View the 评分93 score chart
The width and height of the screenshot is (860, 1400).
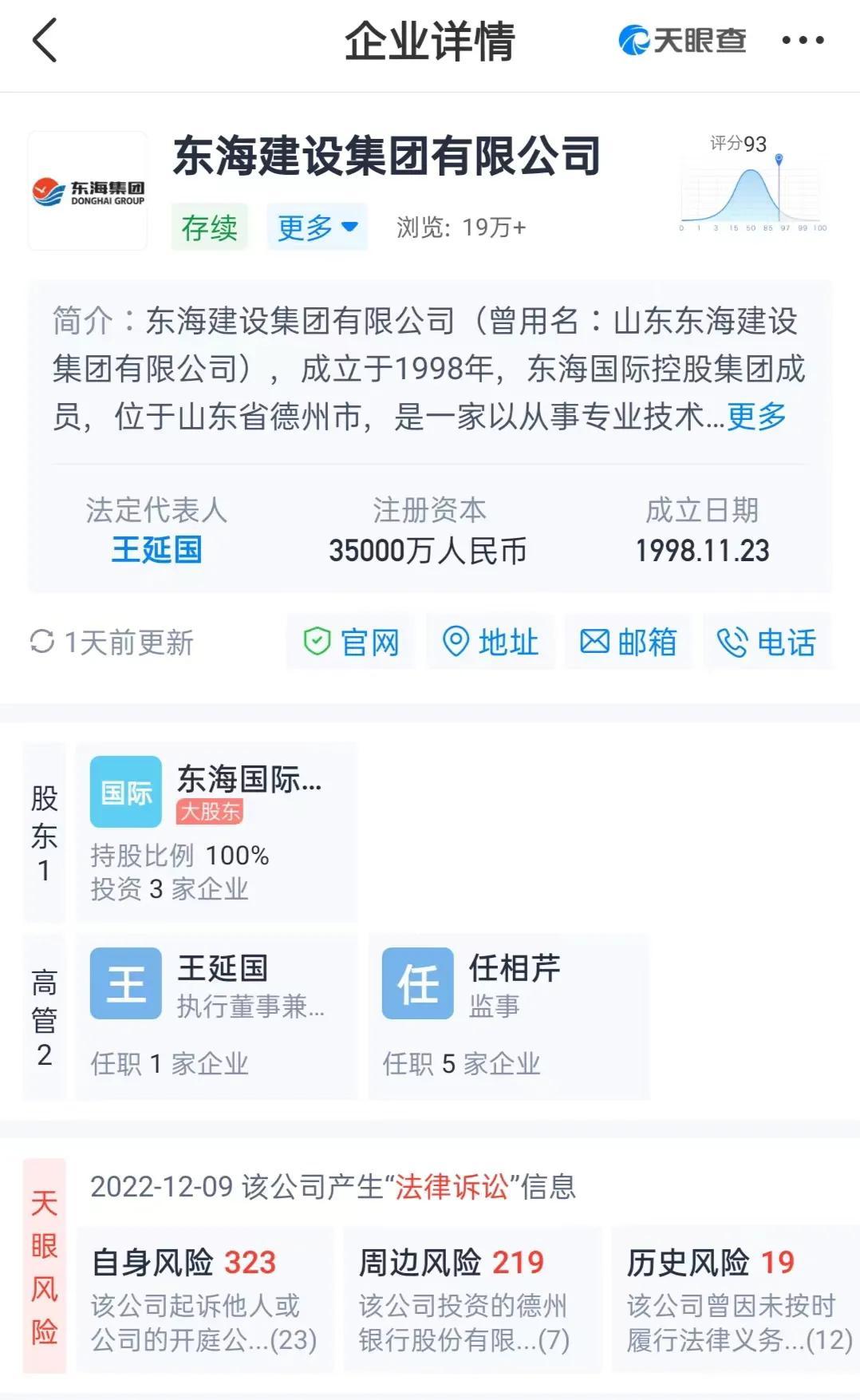pyautogui.click(x=752, y=183)
